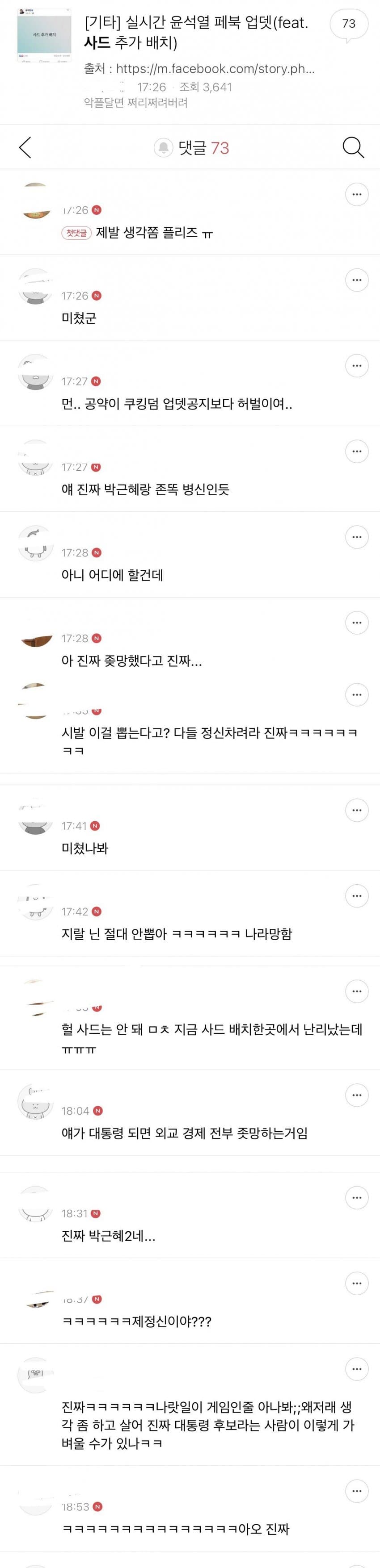Open the search magnifier icon

(353, 147)
